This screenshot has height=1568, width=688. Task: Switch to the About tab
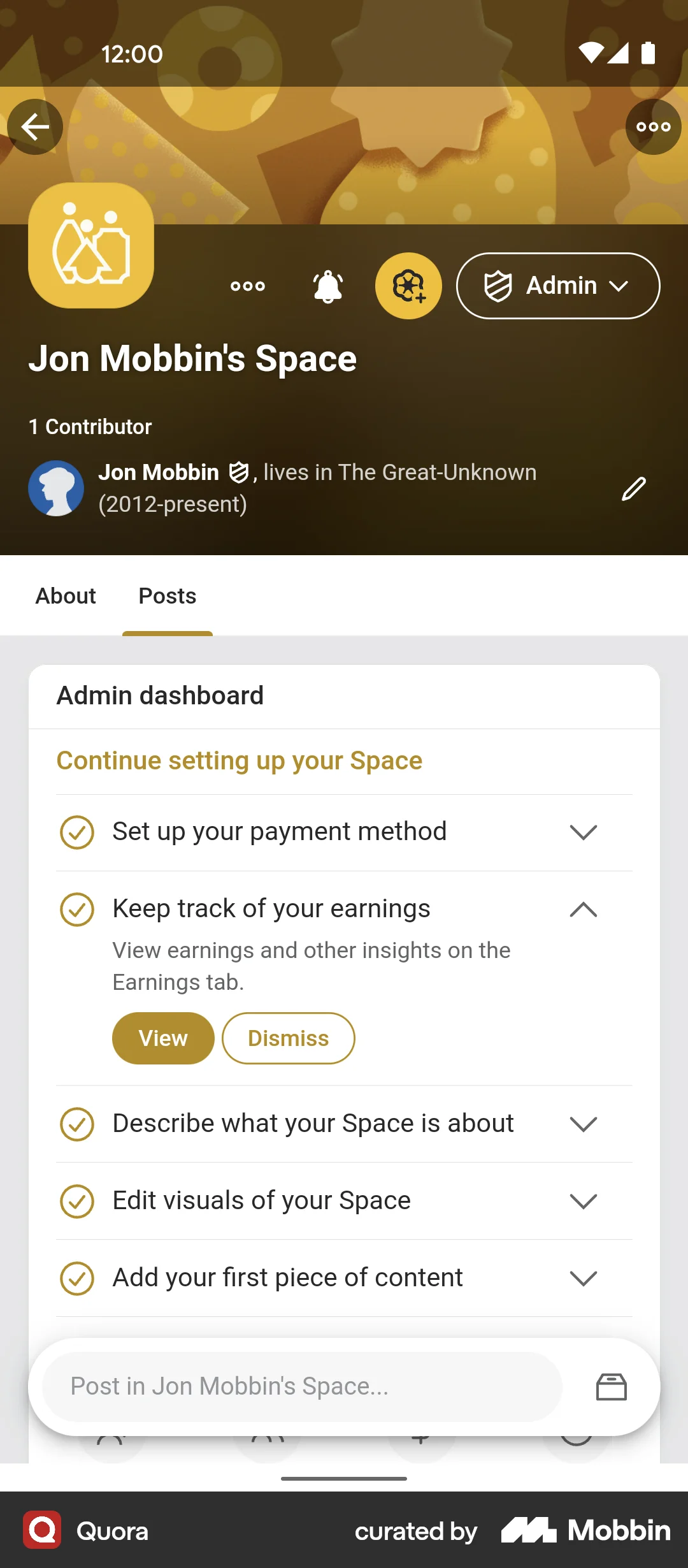(64, 596)
